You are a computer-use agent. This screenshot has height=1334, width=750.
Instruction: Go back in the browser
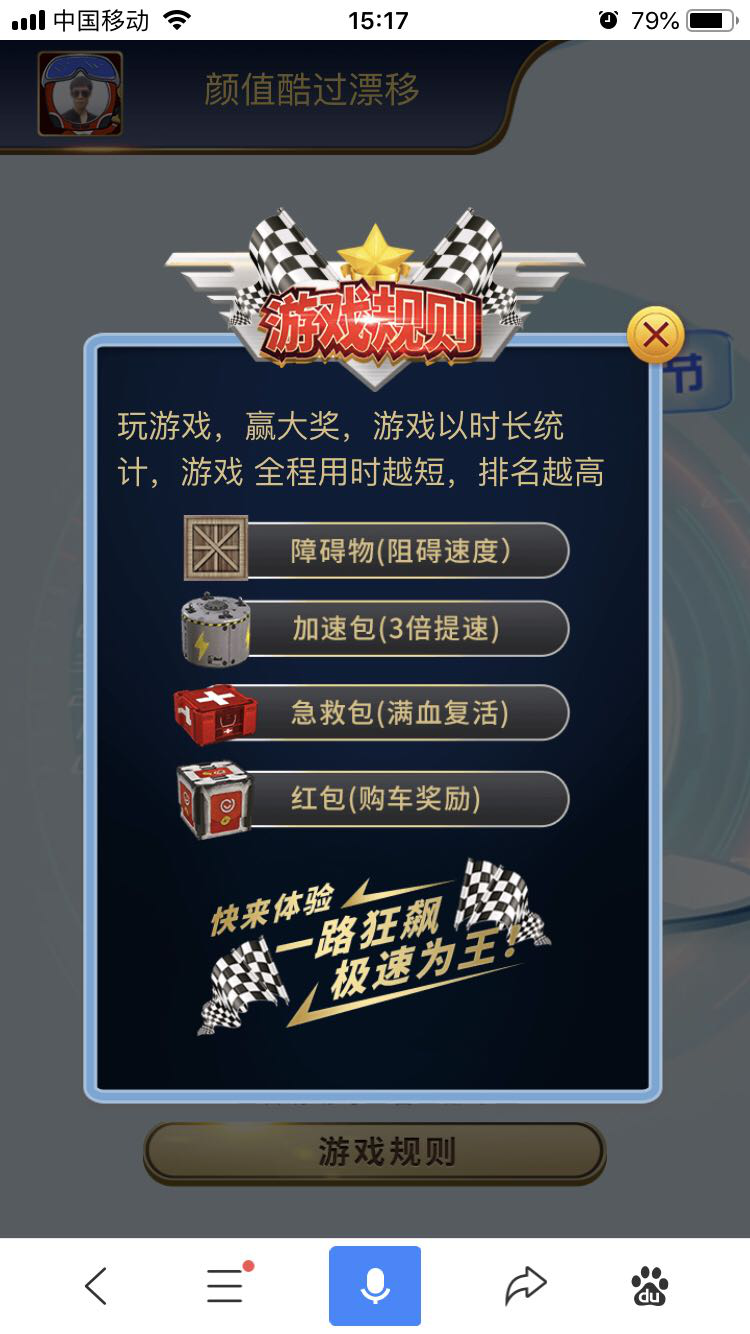pyautogui.click(x=96, y=1286)
